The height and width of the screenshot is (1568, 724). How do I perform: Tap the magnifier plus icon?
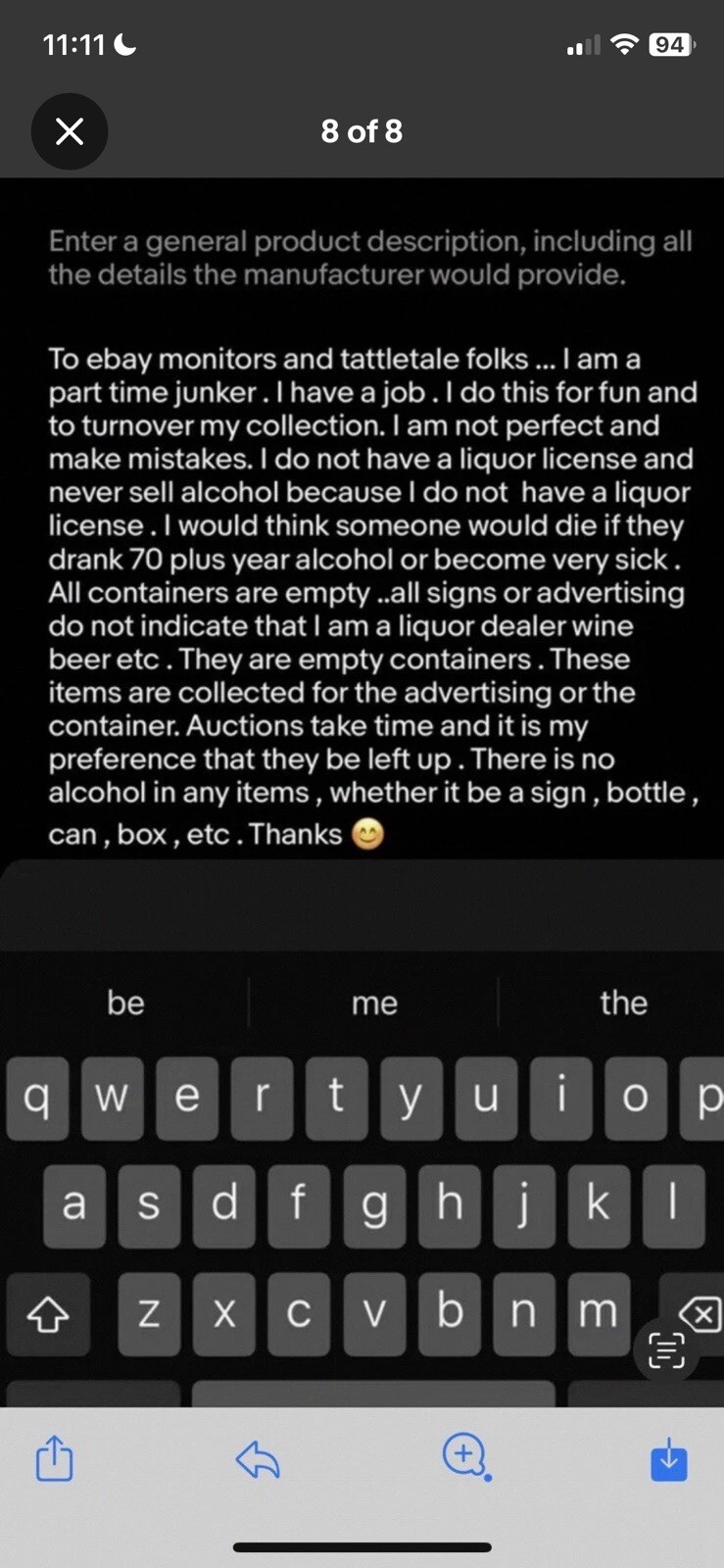coord(463,1454)
